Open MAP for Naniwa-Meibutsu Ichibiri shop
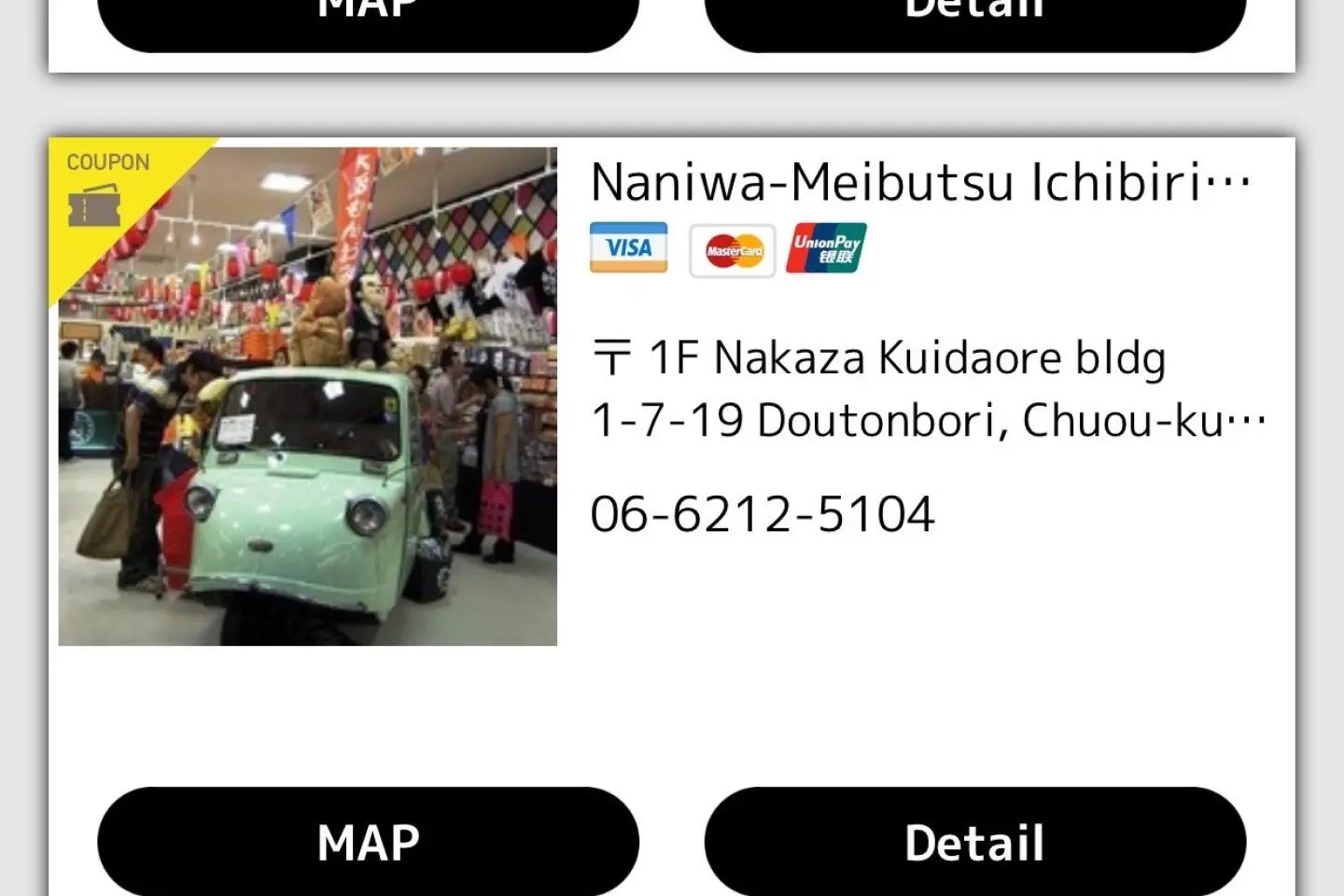This screenshot has height=896, width=1344. [368, 841]
